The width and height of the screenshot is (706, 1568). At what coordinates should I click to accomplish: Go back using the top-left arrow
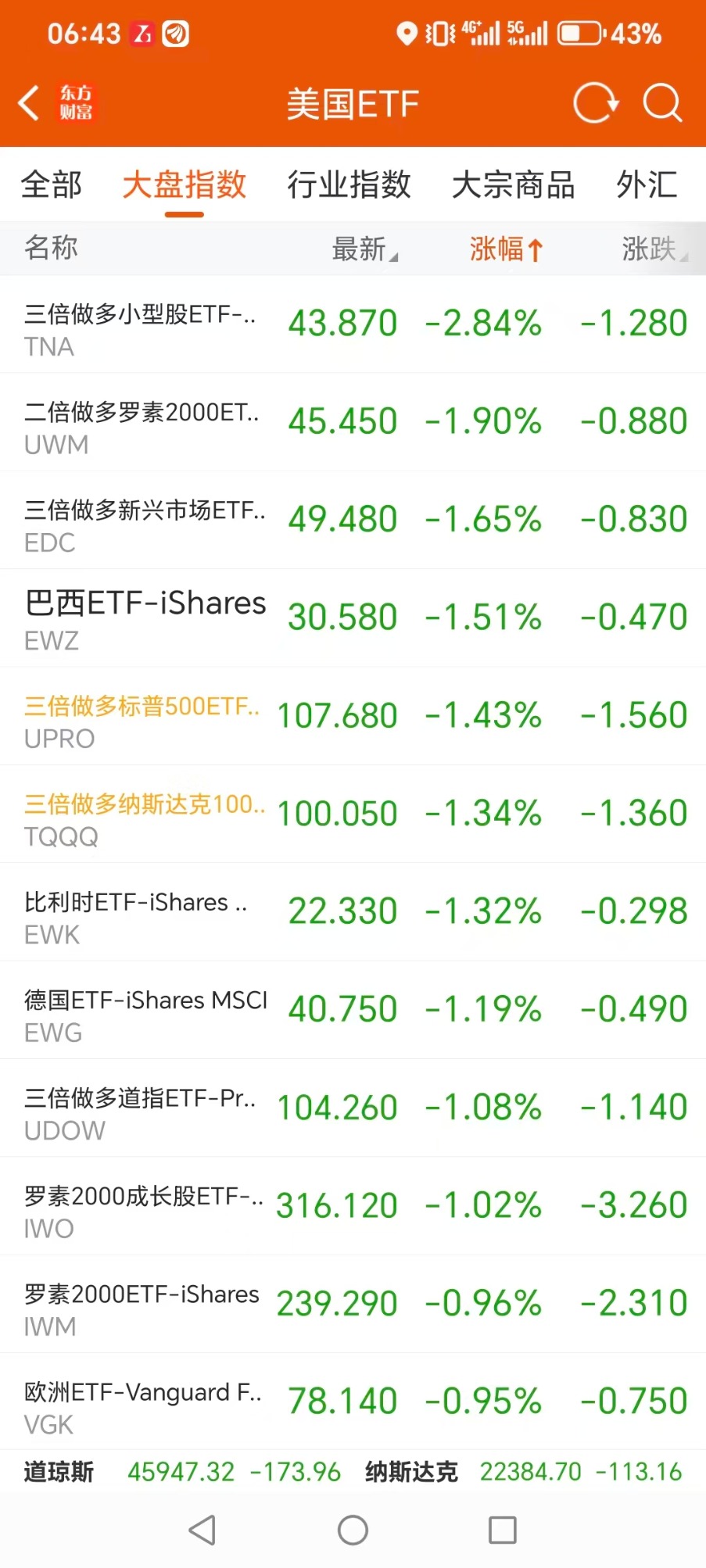[29, 103]
